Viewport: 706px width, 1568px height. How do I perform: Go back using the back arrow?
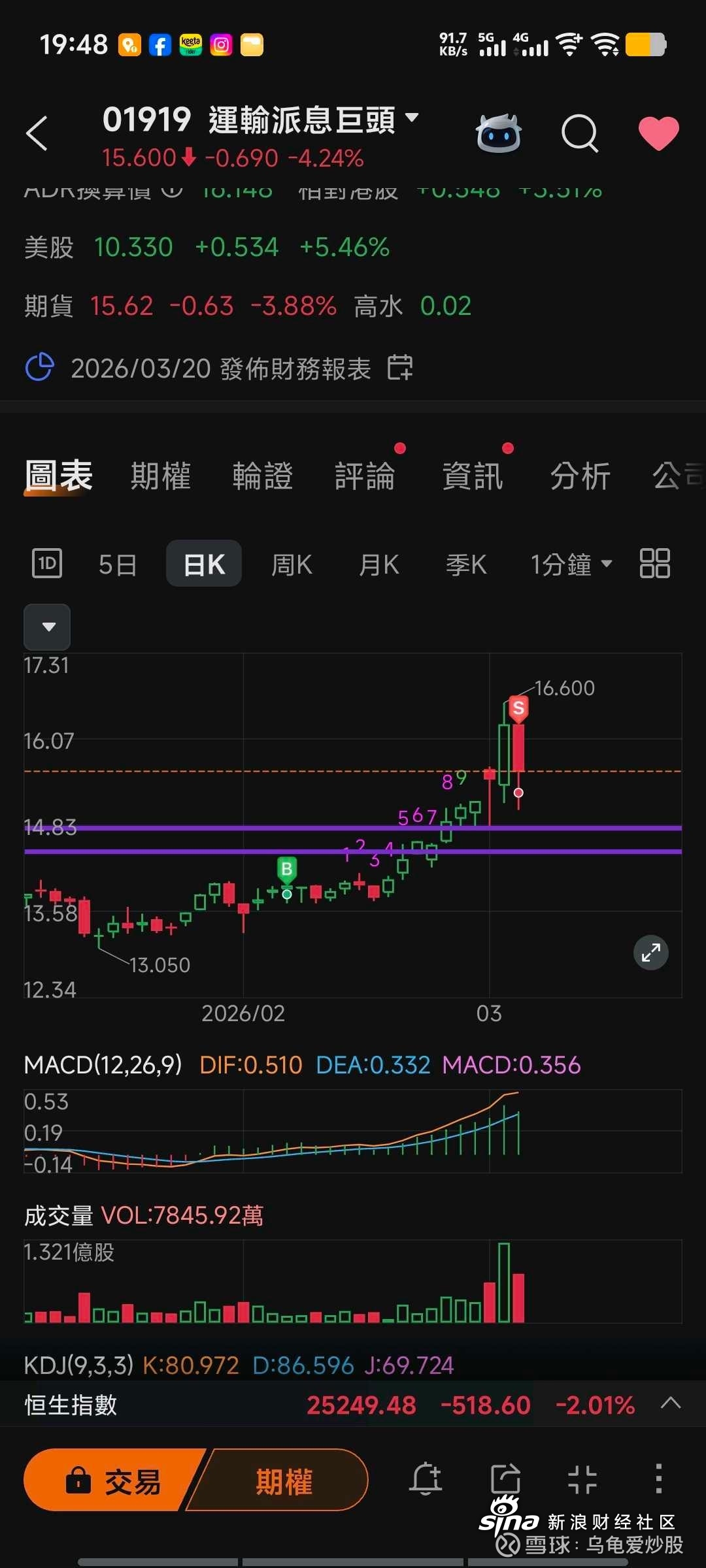tap(37, 132)
